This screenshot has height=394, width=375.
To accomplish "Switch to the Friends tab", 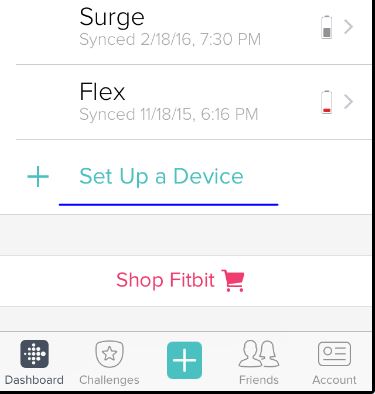I will 259,363.
